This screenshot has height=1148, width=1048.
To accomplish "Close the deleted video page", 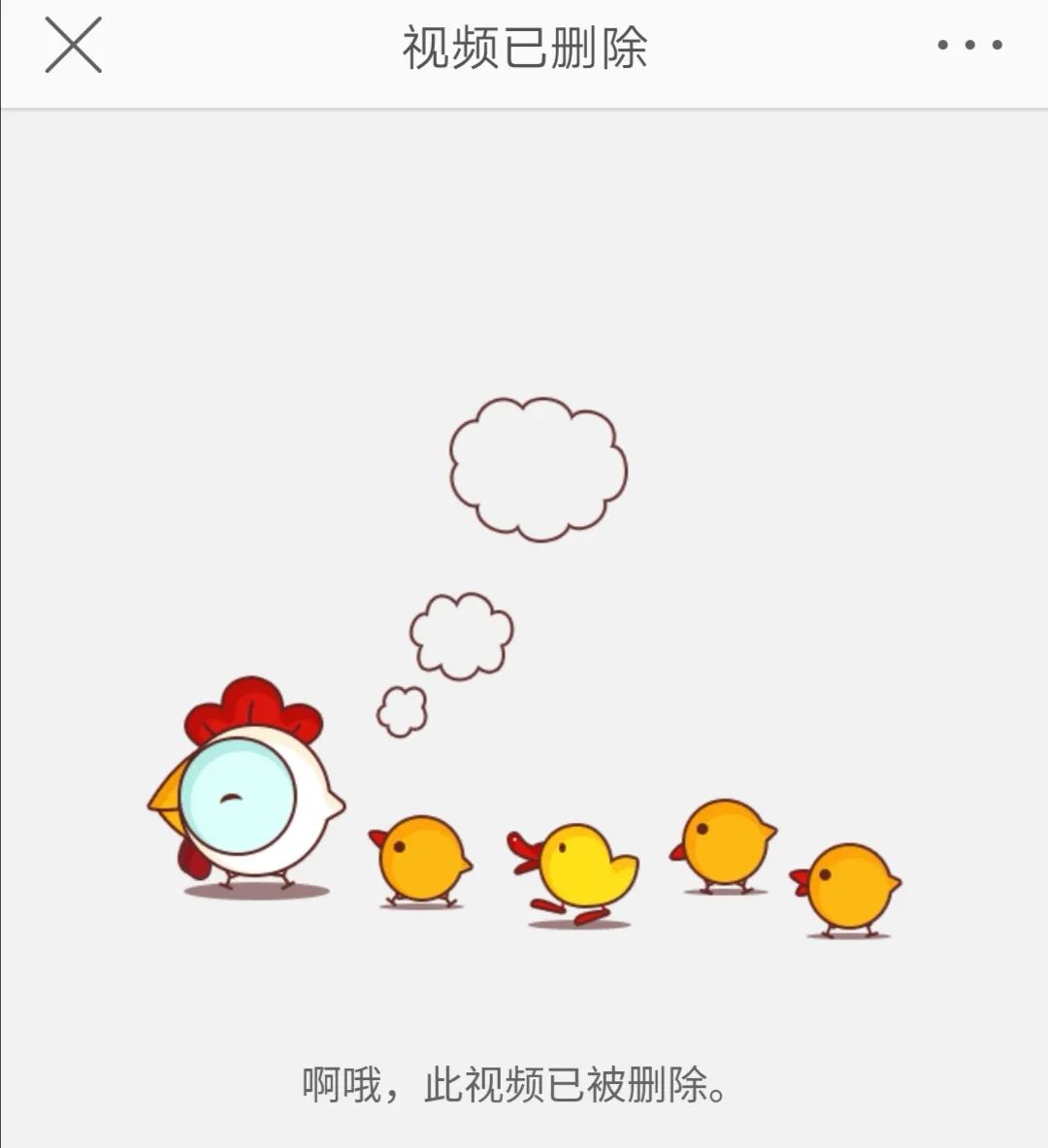I will tap(73, 46).
